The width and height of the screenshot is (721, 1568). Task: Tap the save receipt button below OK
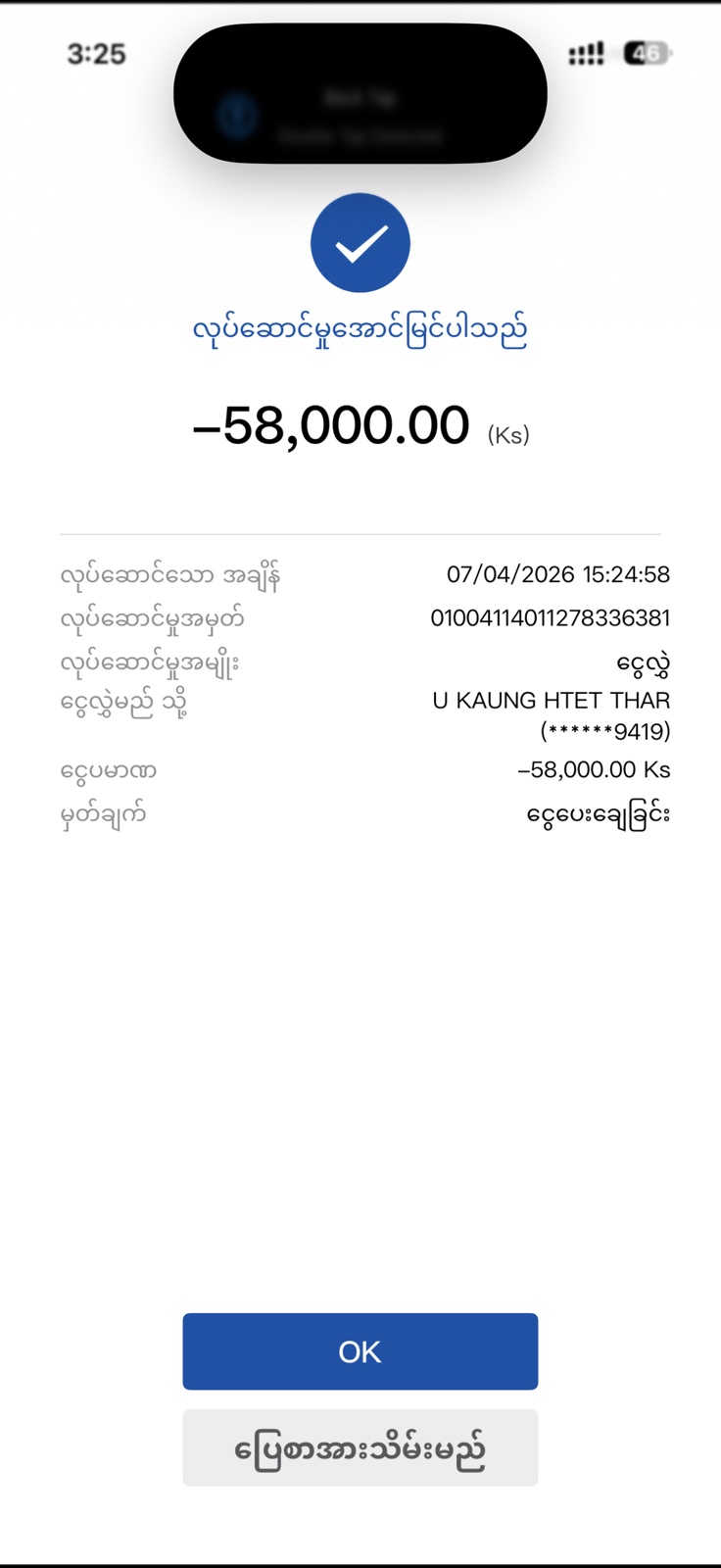click(360, 1447)
